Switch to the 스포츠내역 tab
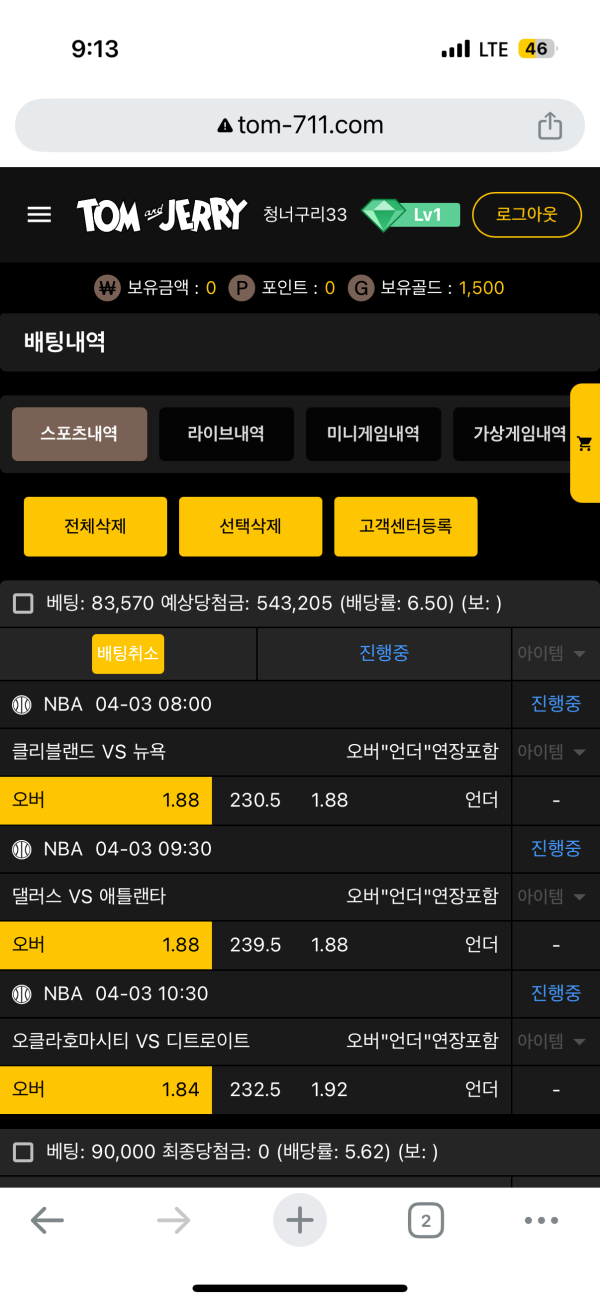 (x=79, y=434)
